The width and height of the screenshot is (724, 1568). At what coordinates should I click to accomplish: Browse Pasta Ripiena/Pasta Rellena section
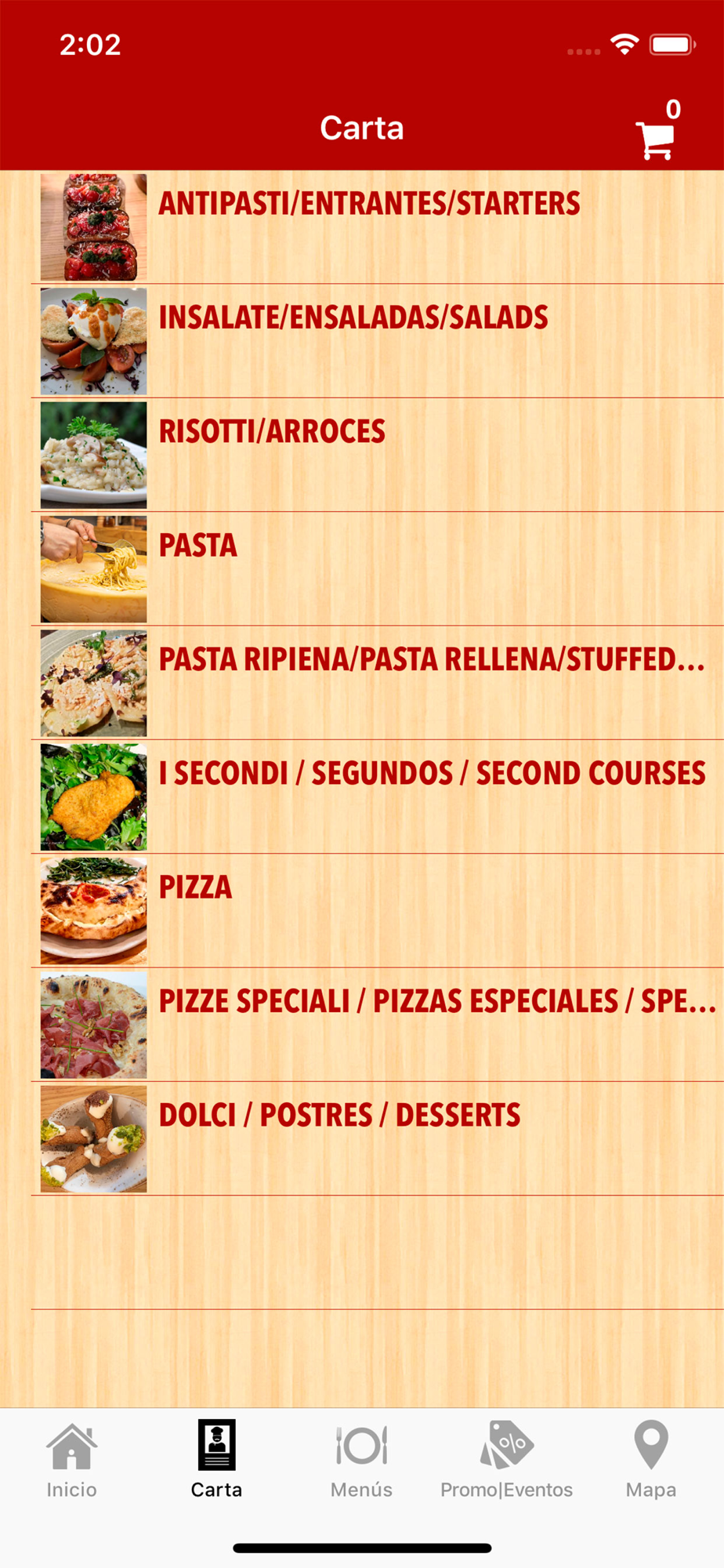pos(377,683)
